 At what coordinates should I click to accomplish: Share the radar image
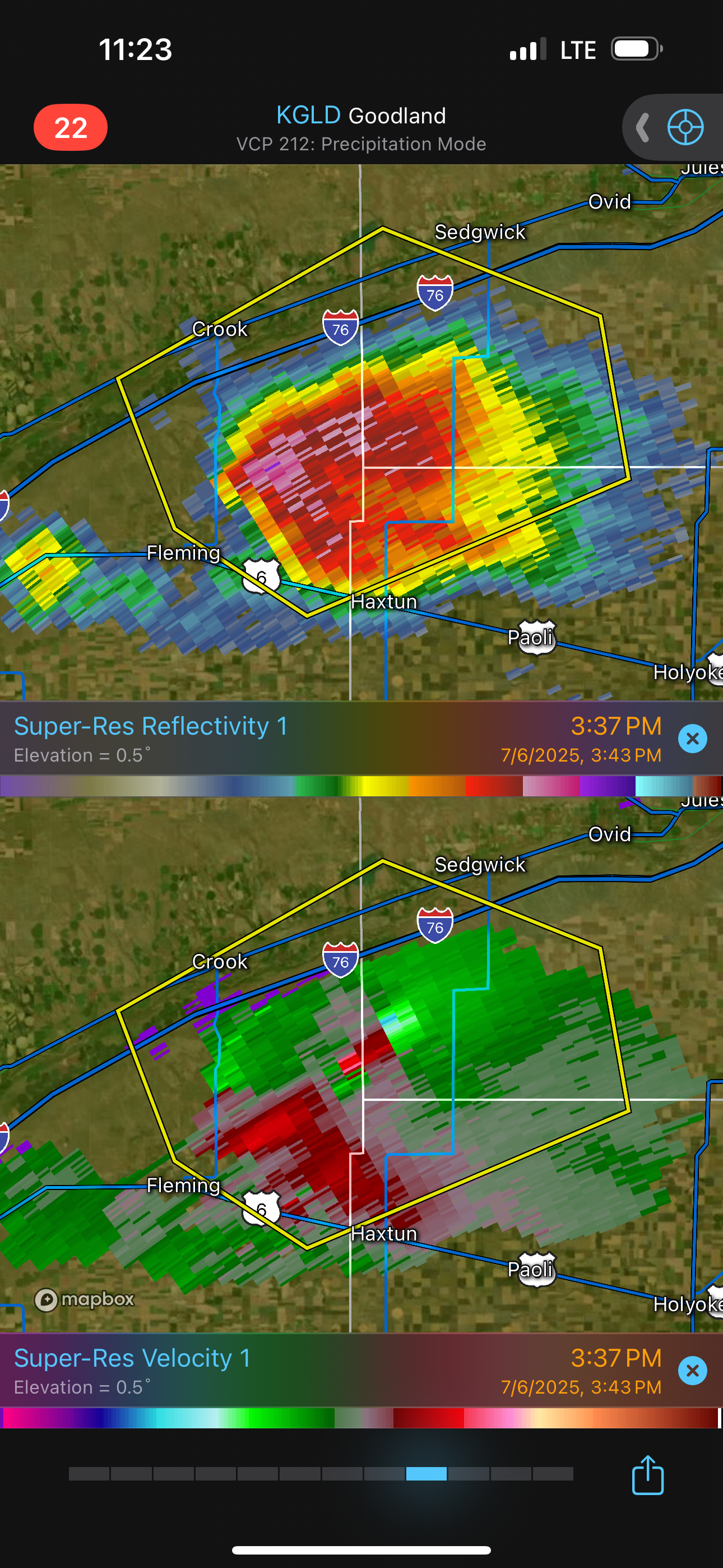coord(647,1474)
